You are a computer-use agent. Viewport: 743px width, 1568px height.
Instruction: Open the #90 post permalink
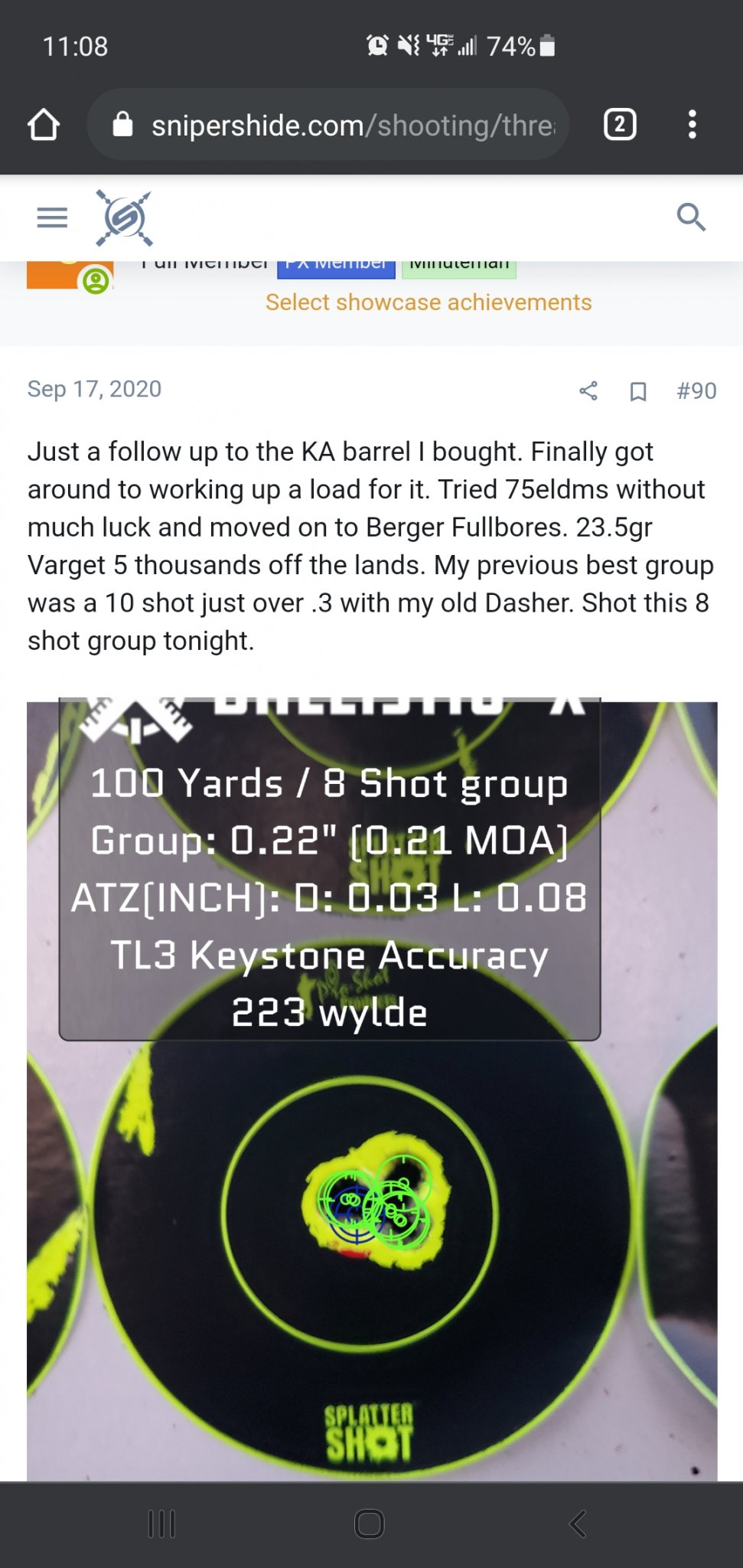tap(696, 391)
